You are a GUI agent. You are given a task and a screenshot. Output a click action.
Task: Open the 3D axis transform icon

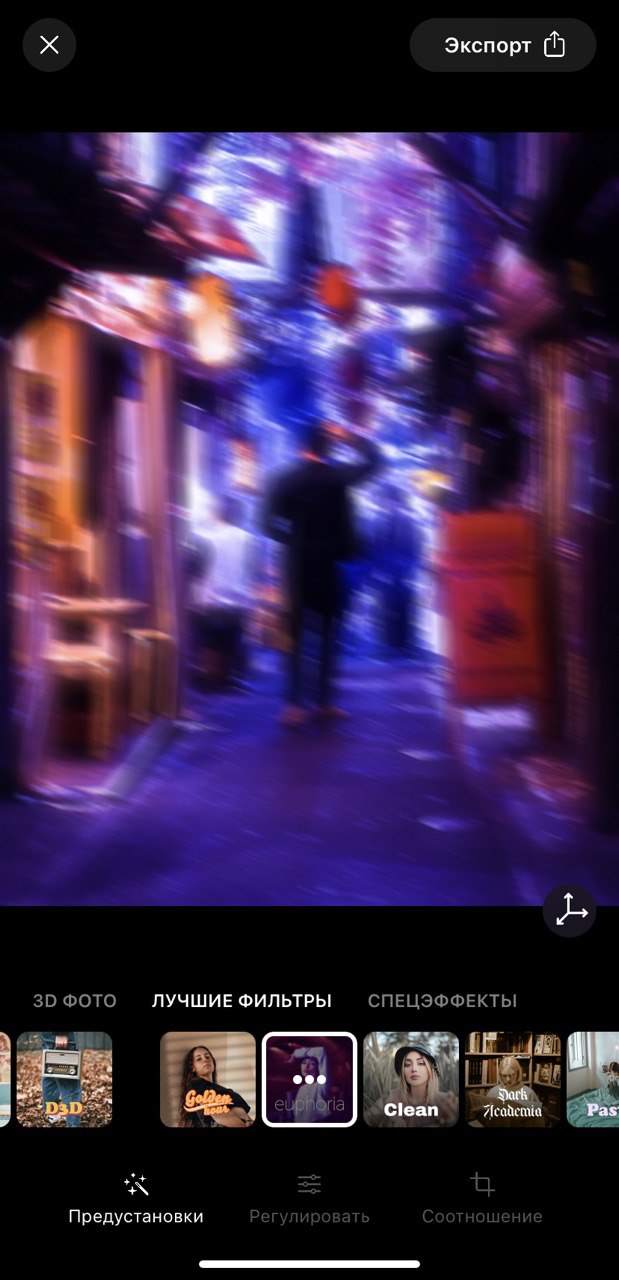(x=570, y=910)
